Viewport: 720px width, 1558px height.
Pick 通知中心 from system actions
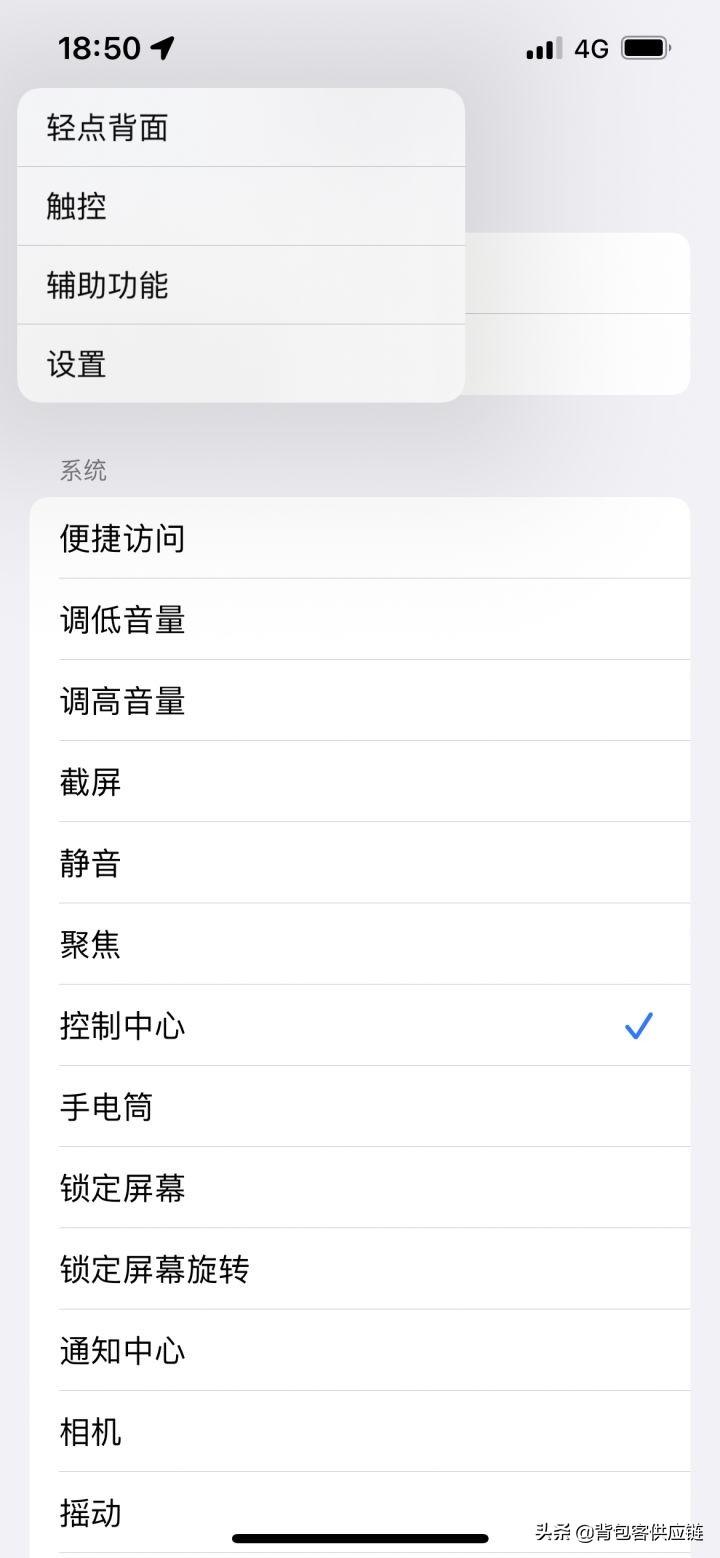click(x=360, y=1351)
